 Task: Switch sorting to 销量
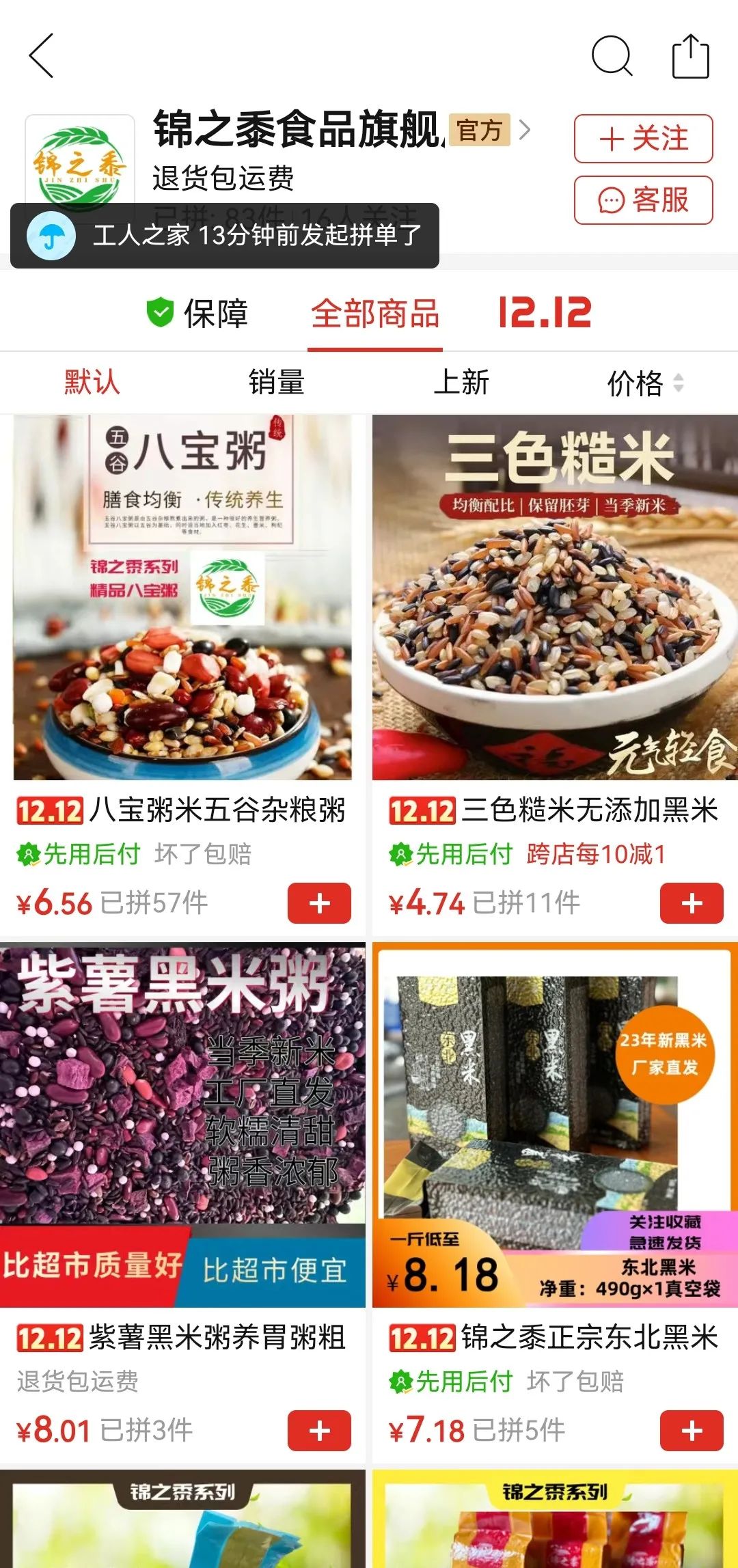point(277,383)
